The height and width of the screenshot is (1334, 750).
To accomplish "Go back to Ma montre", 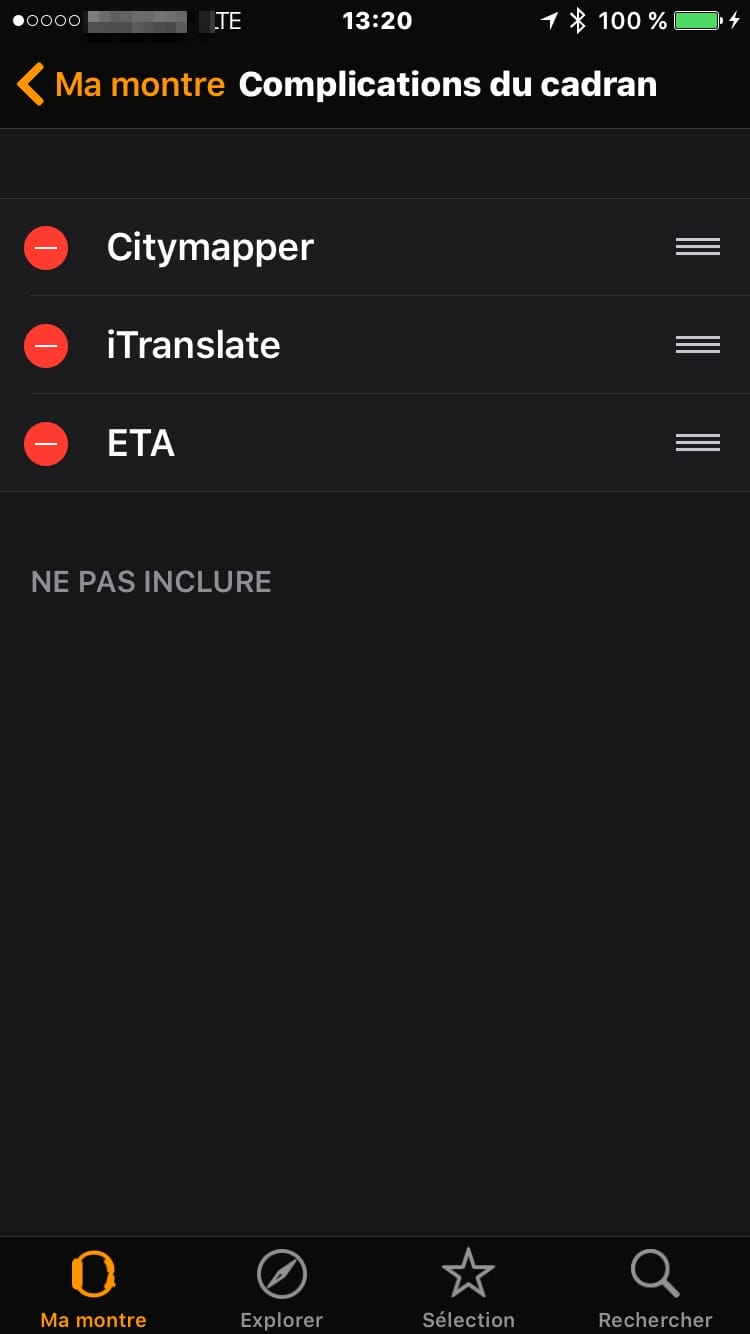I will 121,84.
